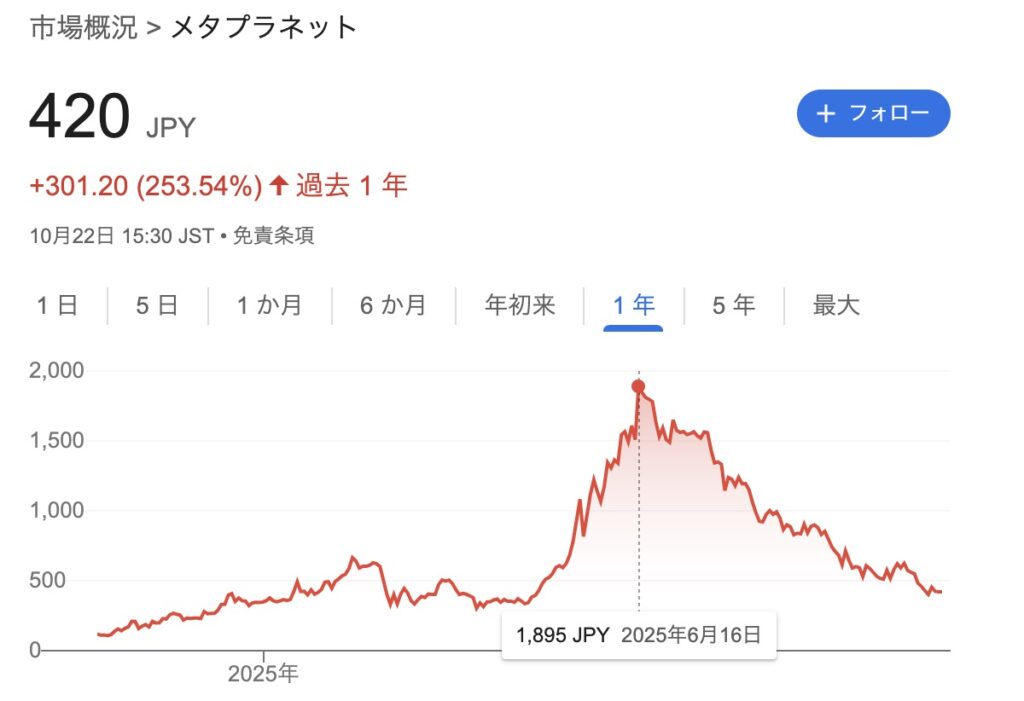View the 年初来 year-to-date chart
Screen dimensions: 1024x701
519,305
